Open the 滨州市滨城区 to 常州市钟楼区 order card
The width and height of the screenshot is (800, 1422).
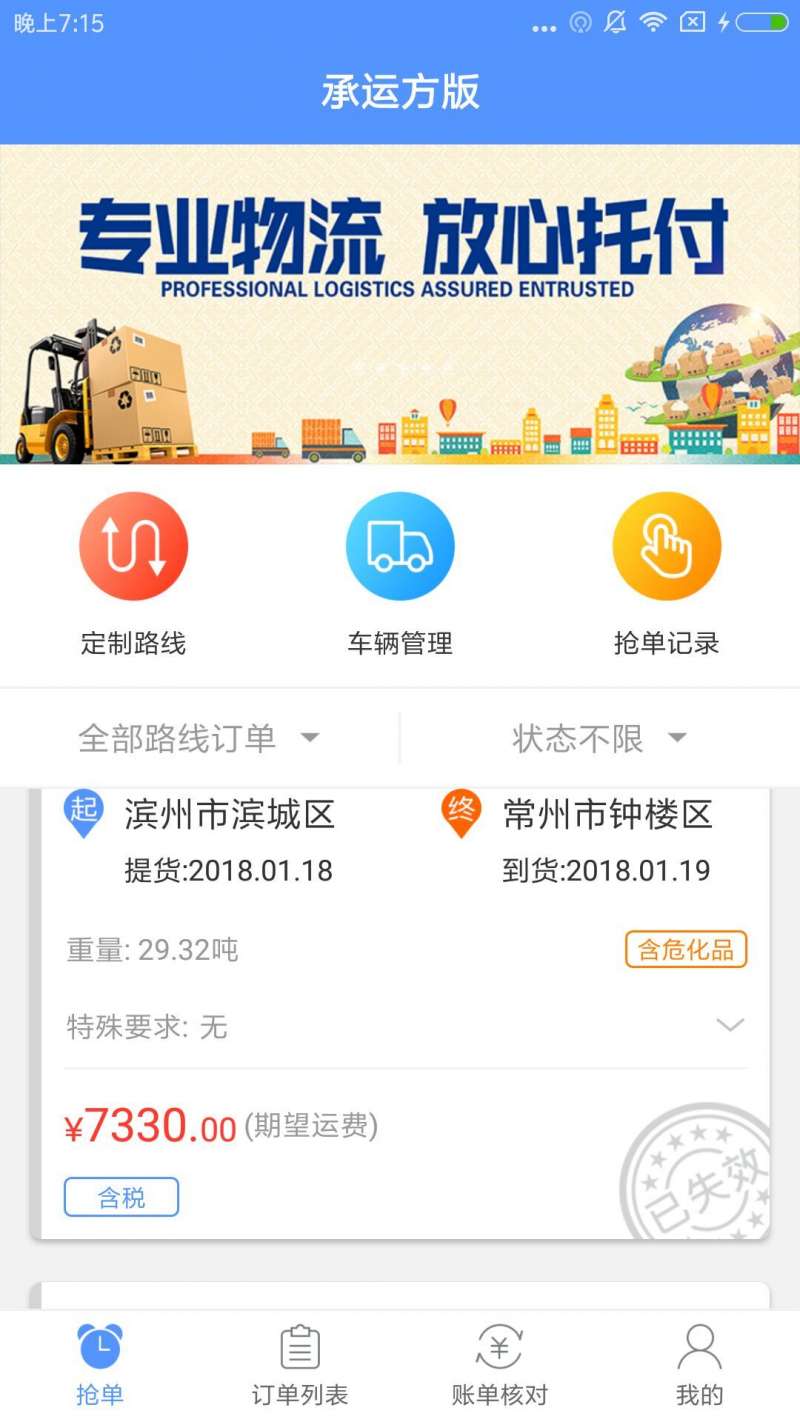point(400,1013)
